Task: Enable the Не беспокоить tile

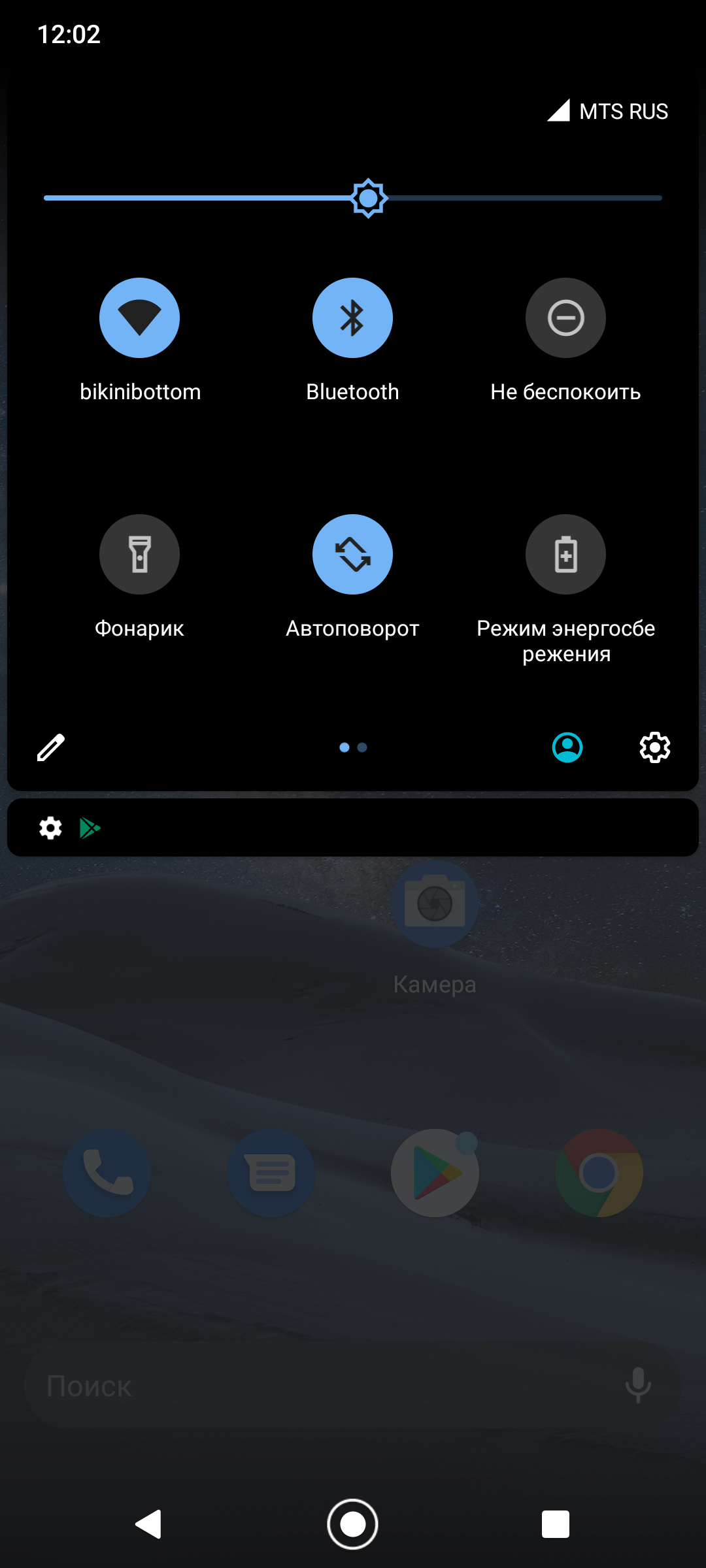Action: tap(565, 318)
